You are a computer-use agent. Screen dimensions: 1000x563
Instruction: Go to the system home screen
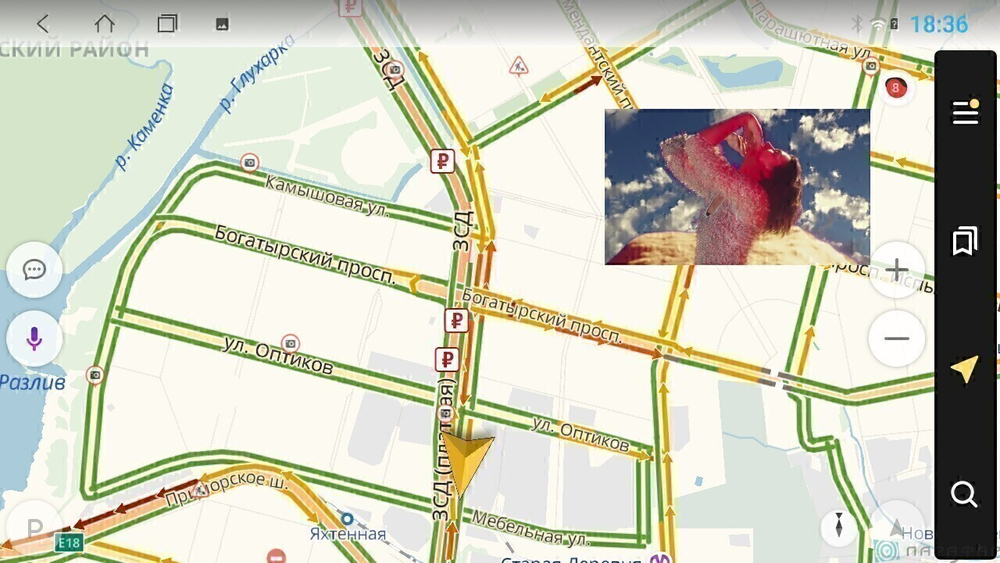tap(104, 23)
